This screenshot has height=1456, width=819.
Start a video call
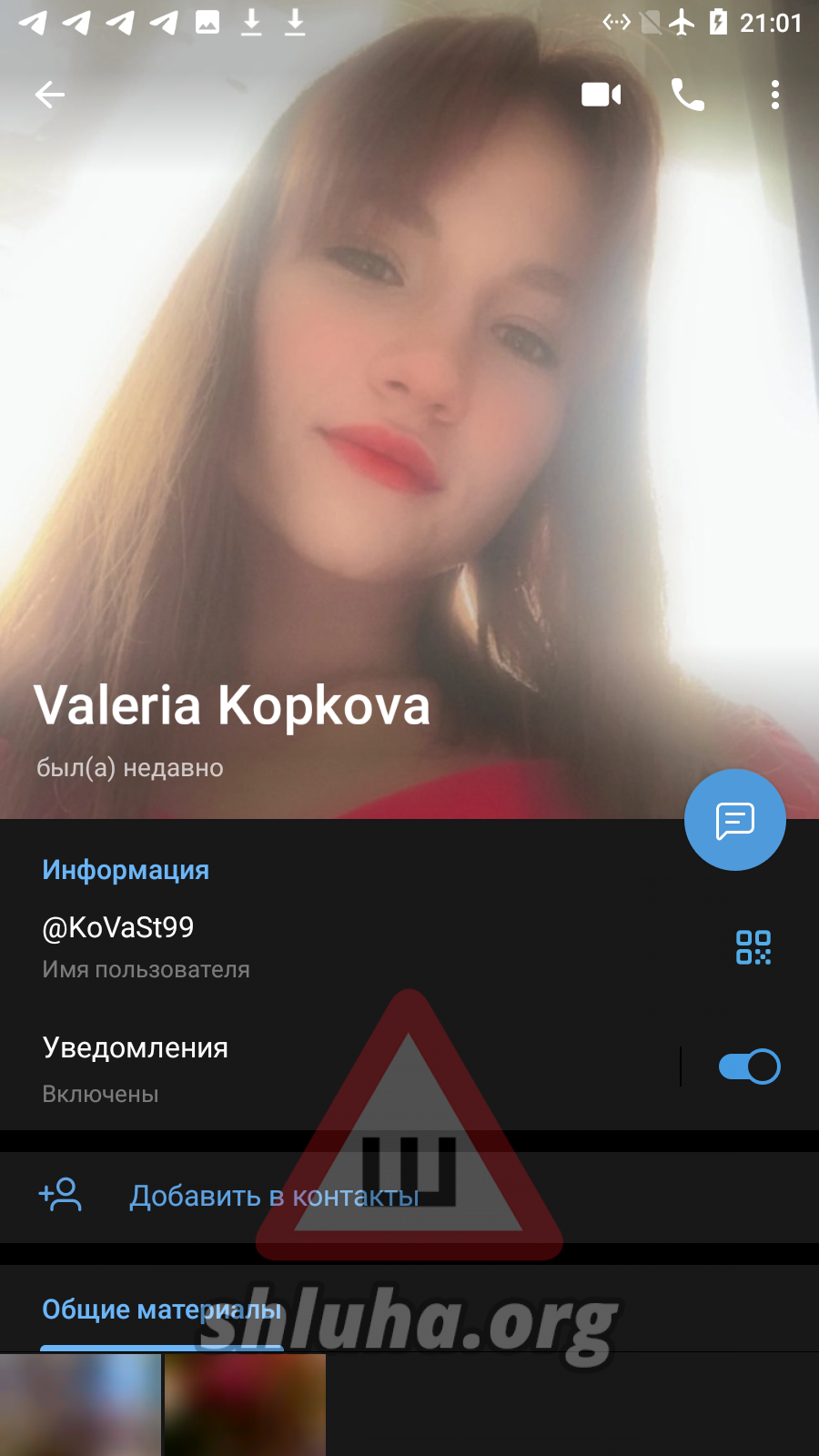click(x=602, y=95)
